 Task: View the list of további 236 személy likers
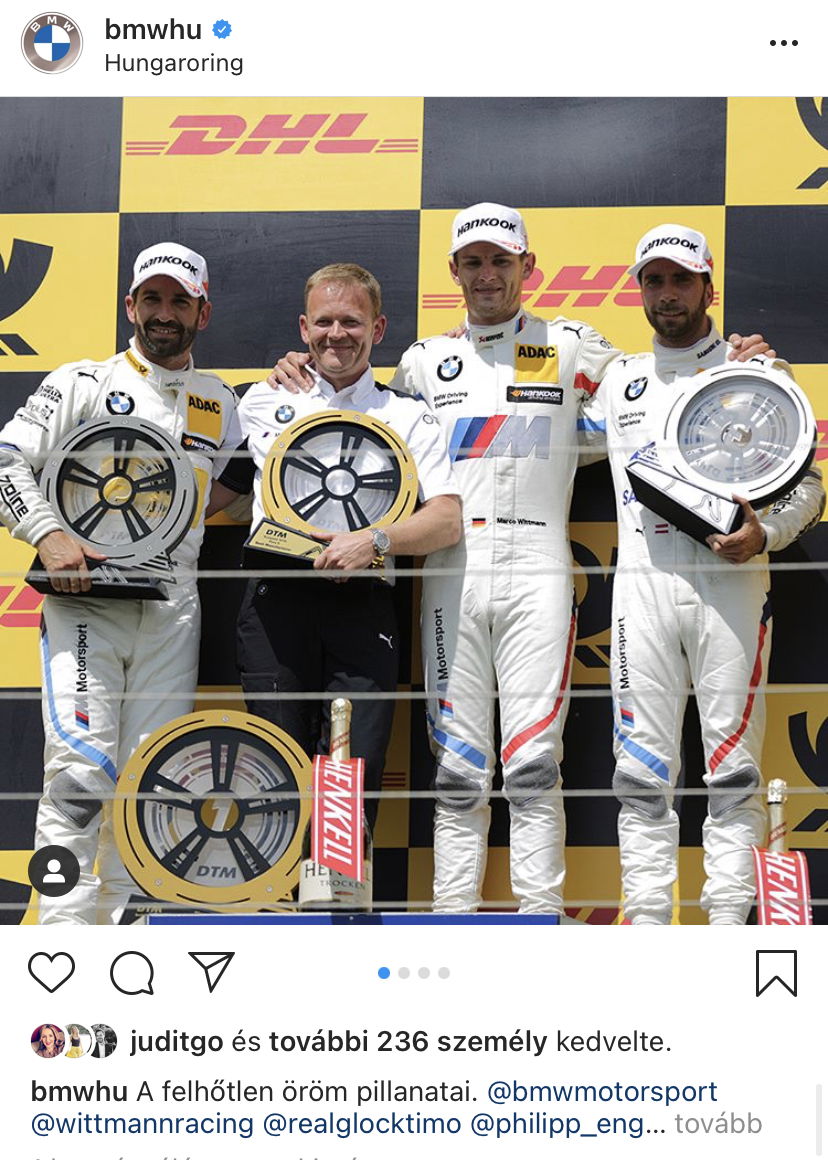coord(407,1042)
